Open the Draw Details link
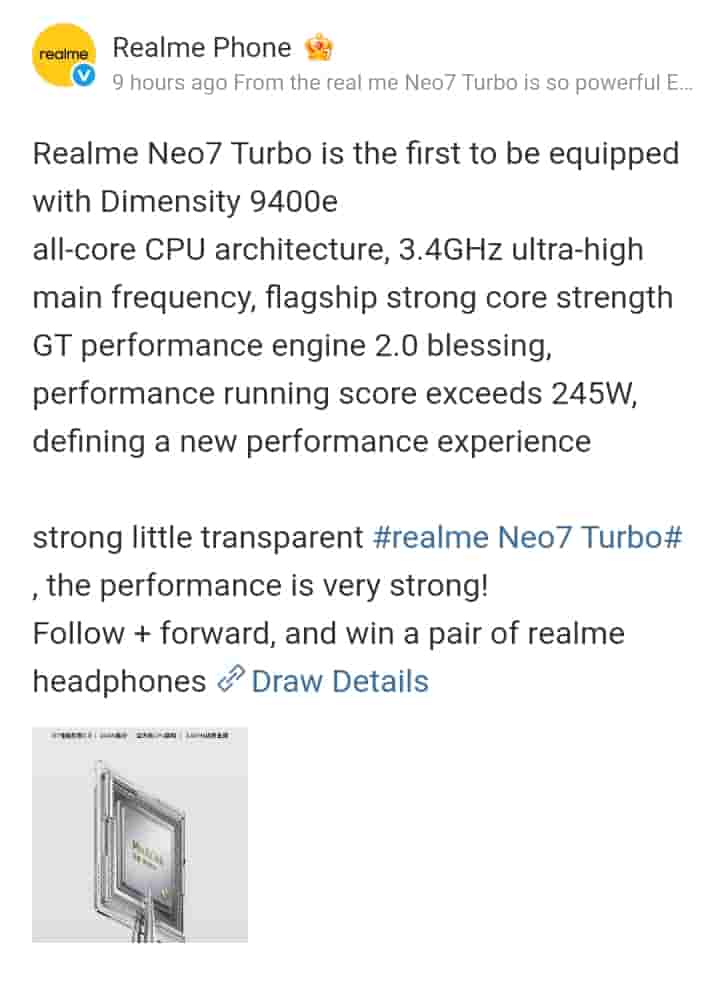Image resolution: width=720 pixels, height=981 pixels. [x=339, y=681]
